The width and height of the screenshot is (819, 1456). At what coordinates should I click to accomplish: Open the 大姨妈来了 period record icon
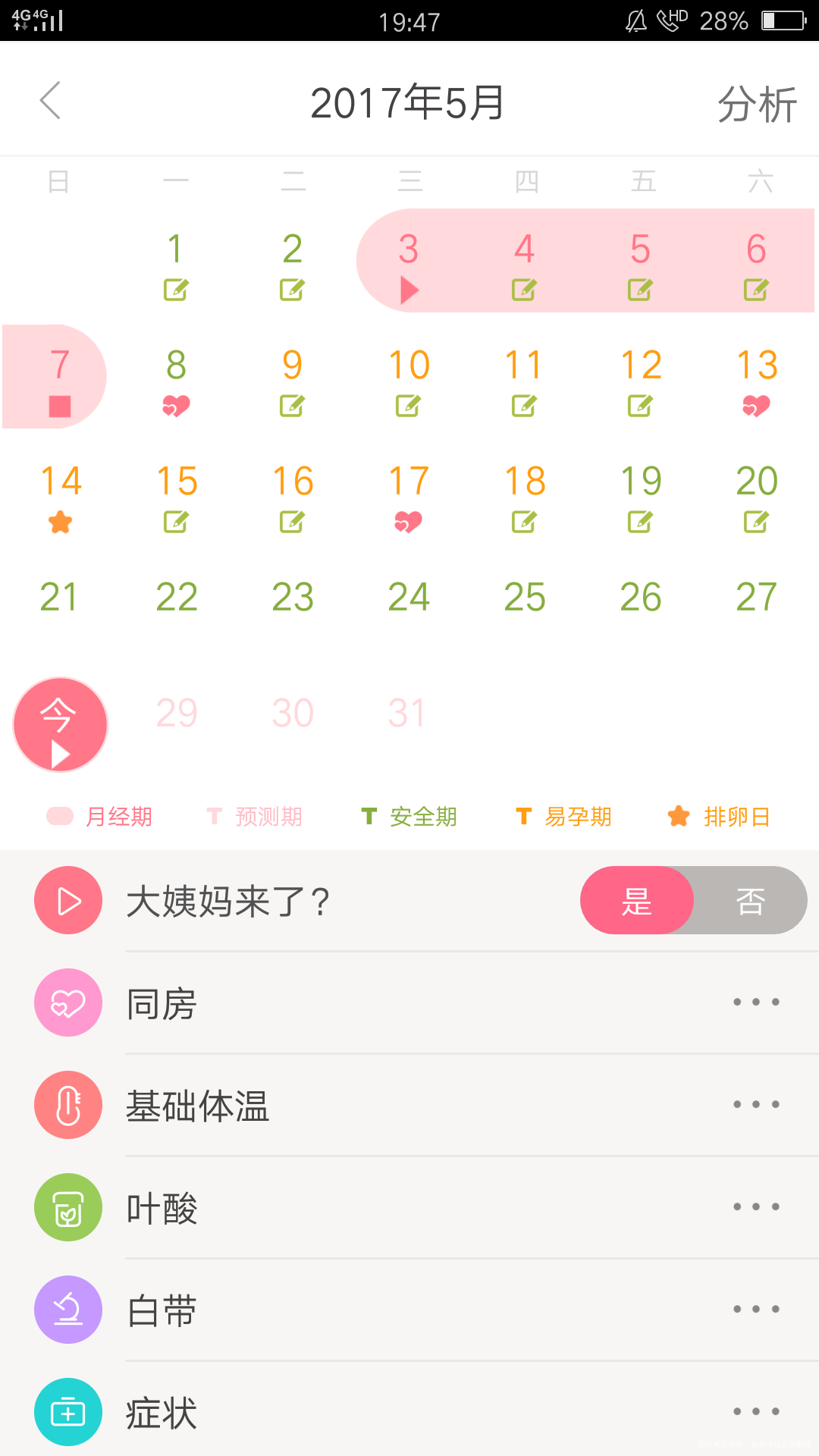click(68, 900)
